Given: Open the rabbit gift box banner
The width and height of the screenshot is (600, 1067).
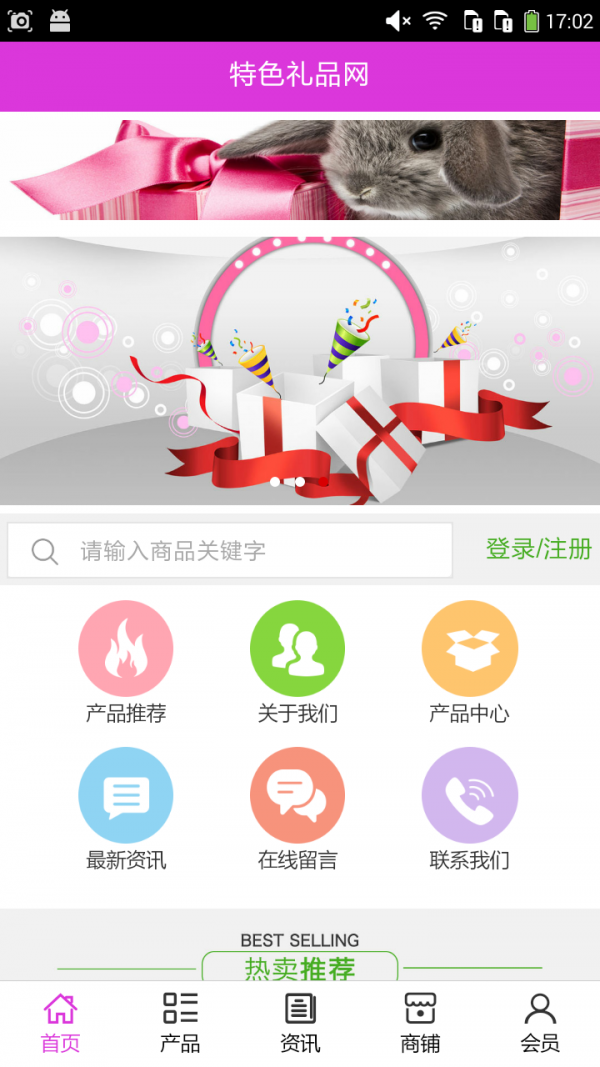Looking at the screenshot, I should click(300, 168).
